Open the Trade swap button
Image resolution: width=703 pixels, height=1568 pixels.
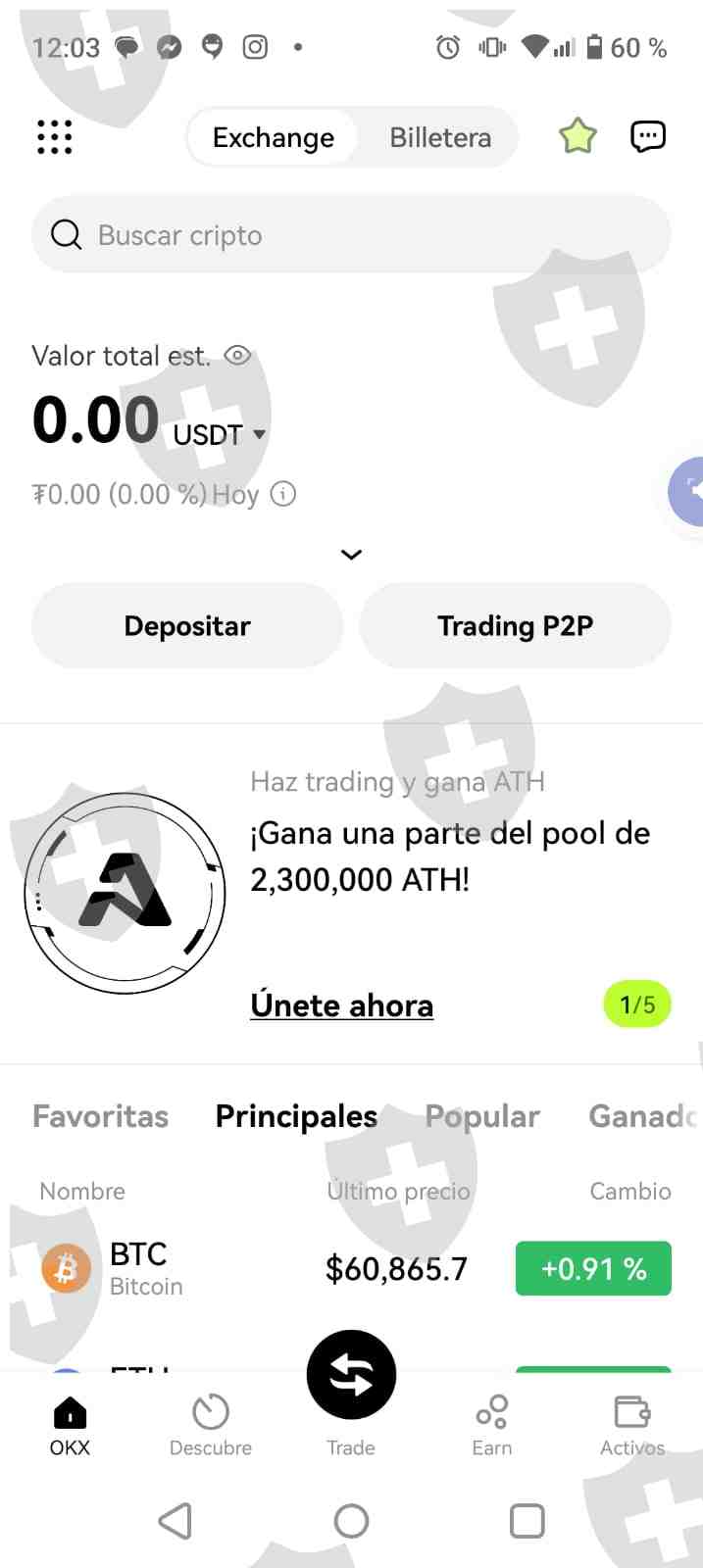(351, 1375)
